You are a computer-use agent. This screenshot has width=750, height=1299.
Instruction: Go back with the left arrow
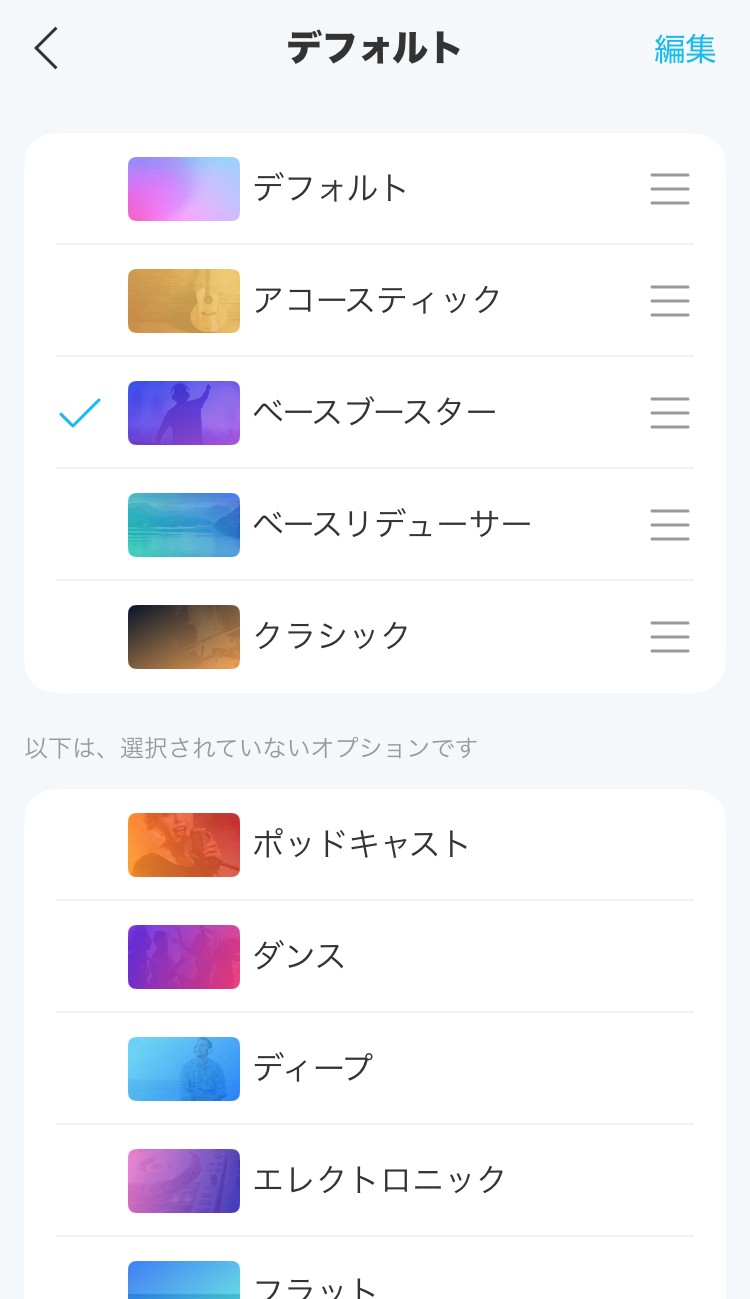point(45,48)
